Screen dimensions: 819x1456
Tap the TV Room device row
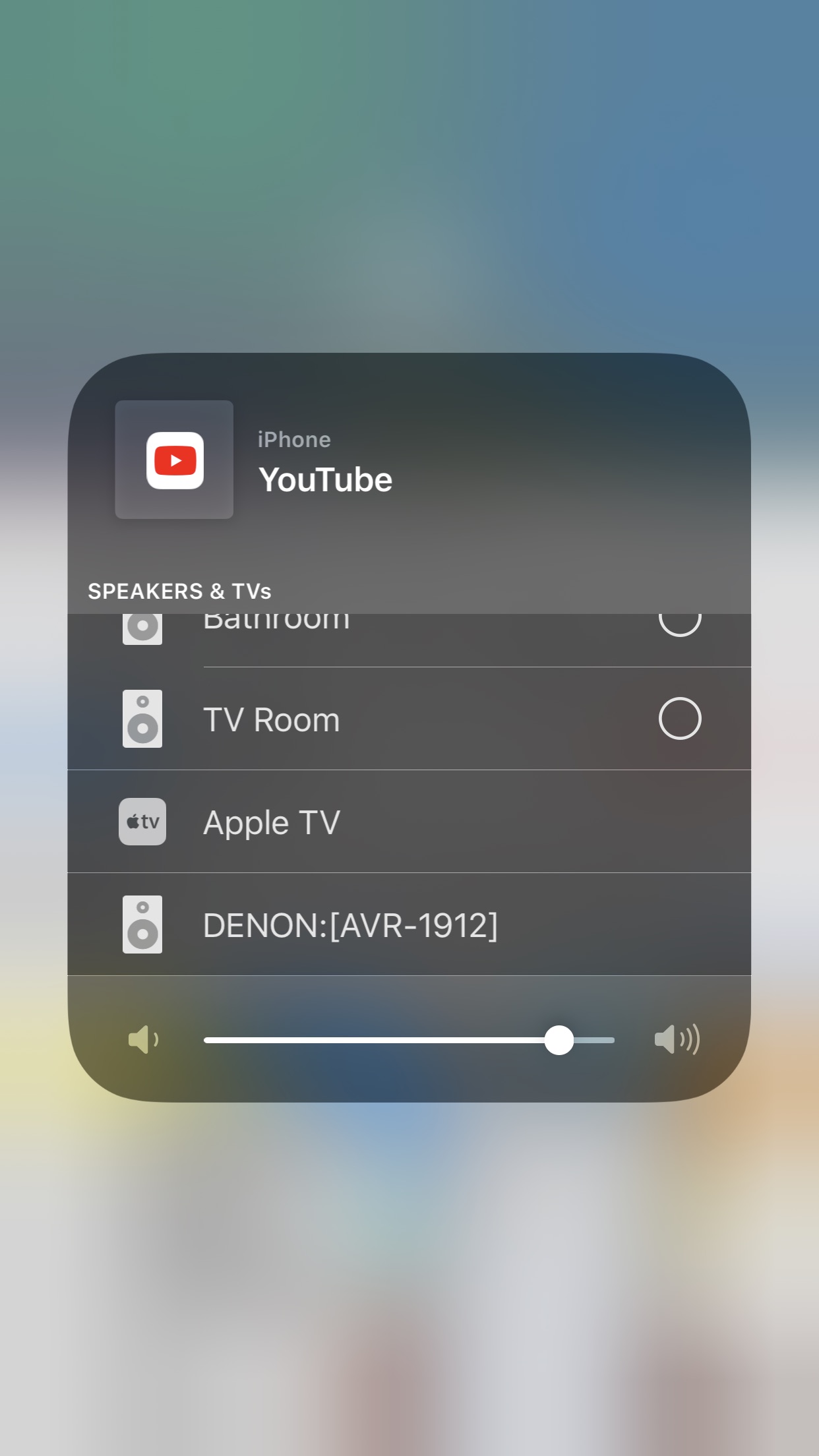coord(409,719)
